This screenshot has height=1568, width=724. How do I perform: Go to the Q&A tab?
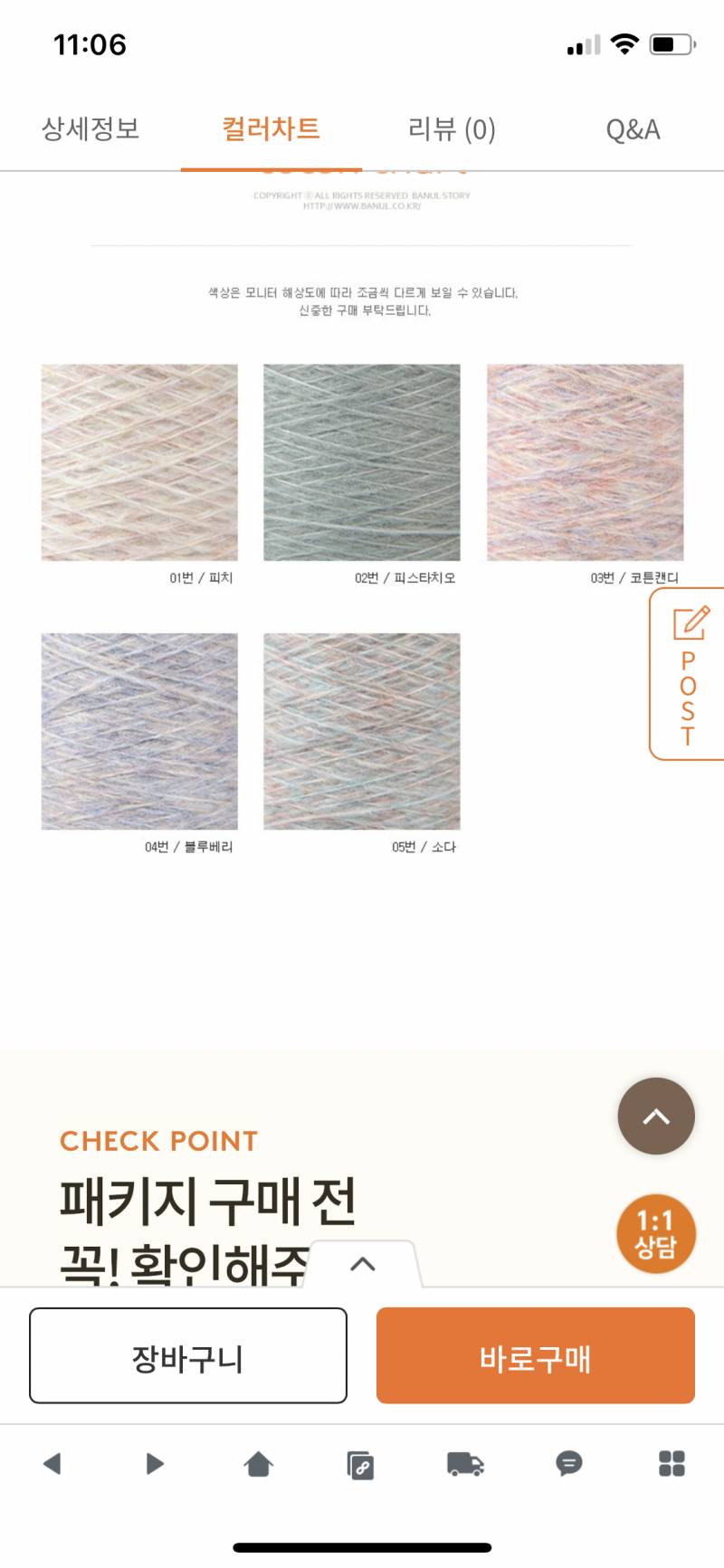[x=633, y=129]
